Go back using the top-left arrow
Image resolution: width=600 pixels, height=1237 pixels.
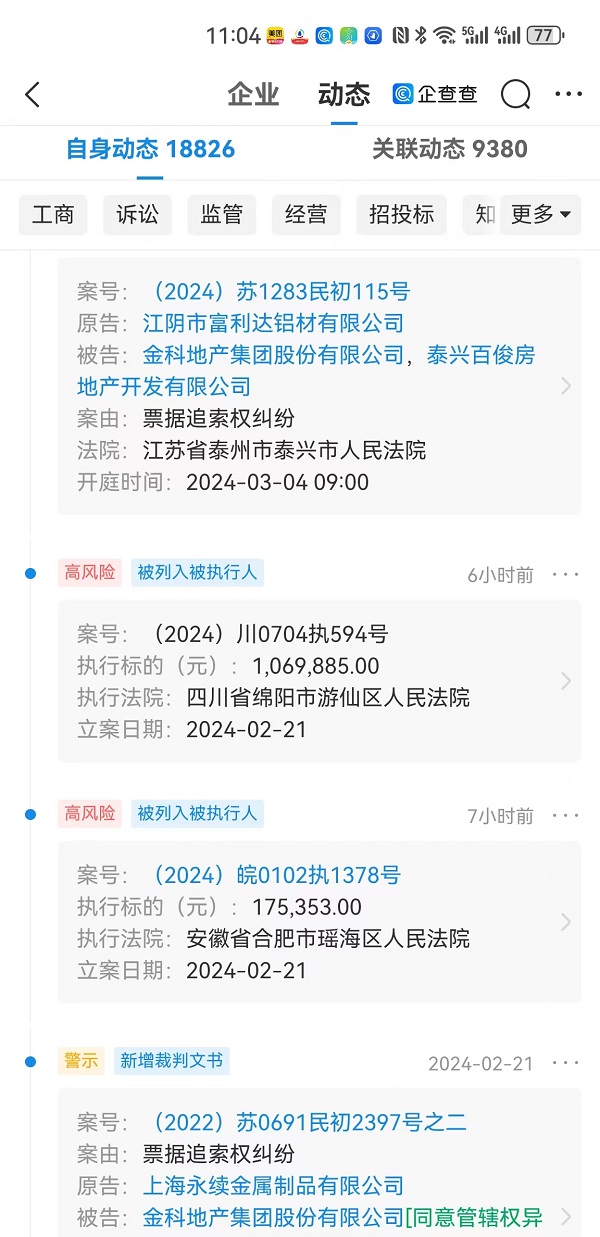tap(33, 95)
